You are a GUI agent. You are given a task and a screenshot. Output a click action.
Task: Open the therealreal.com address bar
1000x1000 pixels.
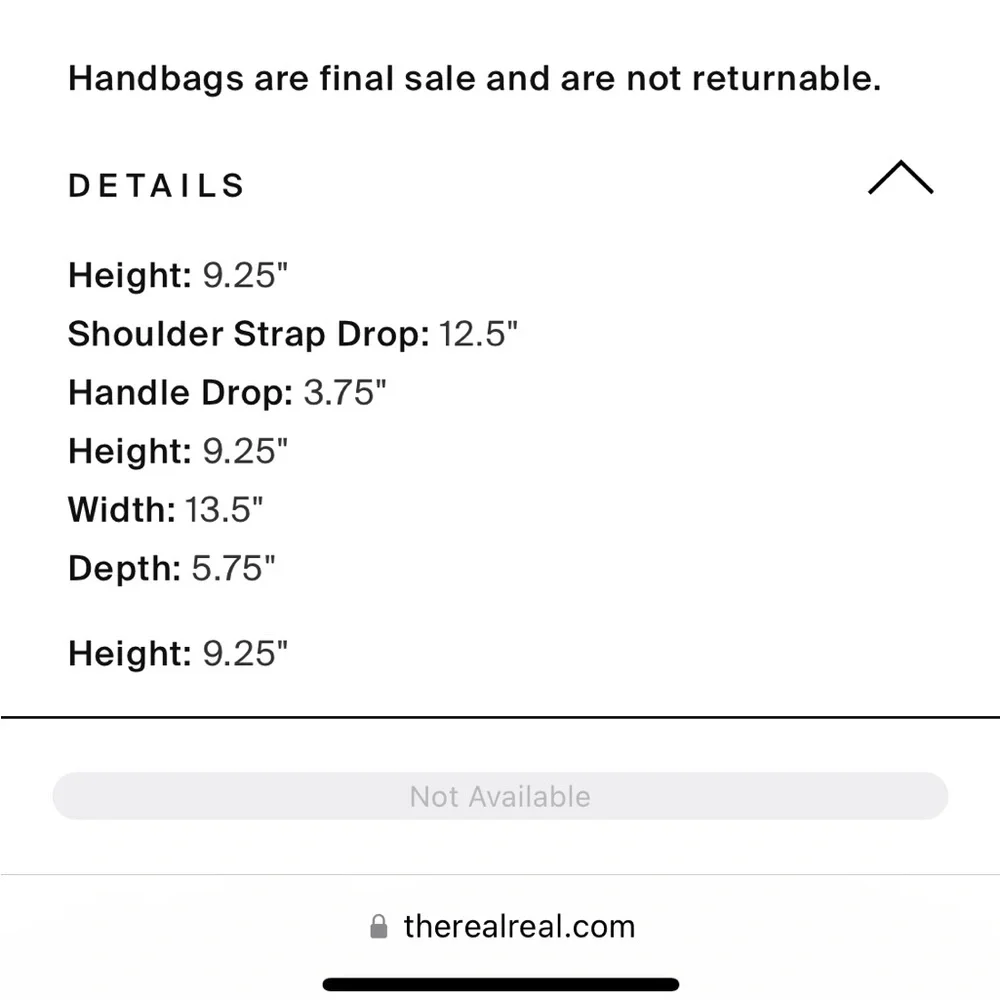point(502,926)
